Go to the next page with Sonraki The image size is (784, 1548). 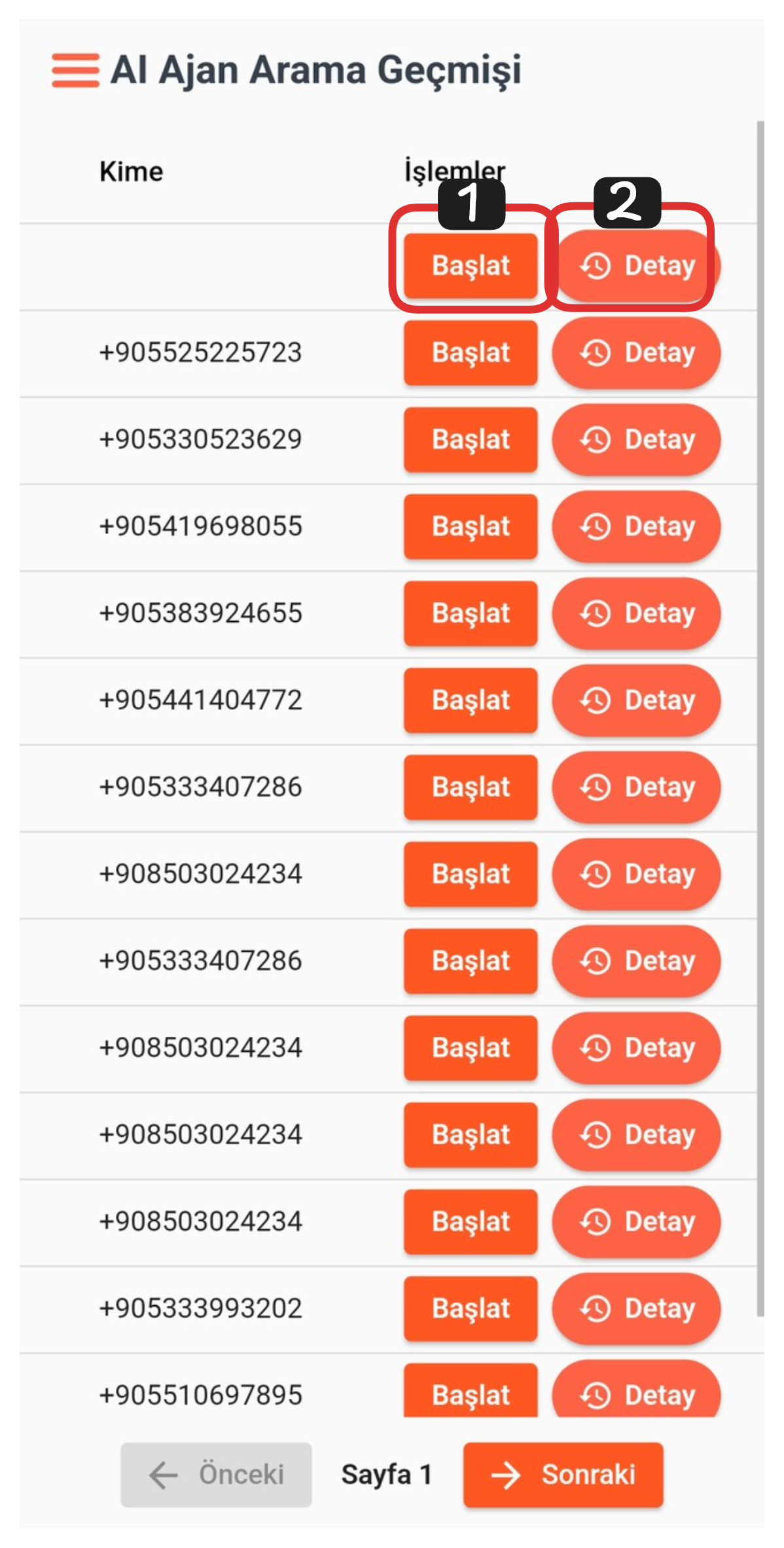563,1475
